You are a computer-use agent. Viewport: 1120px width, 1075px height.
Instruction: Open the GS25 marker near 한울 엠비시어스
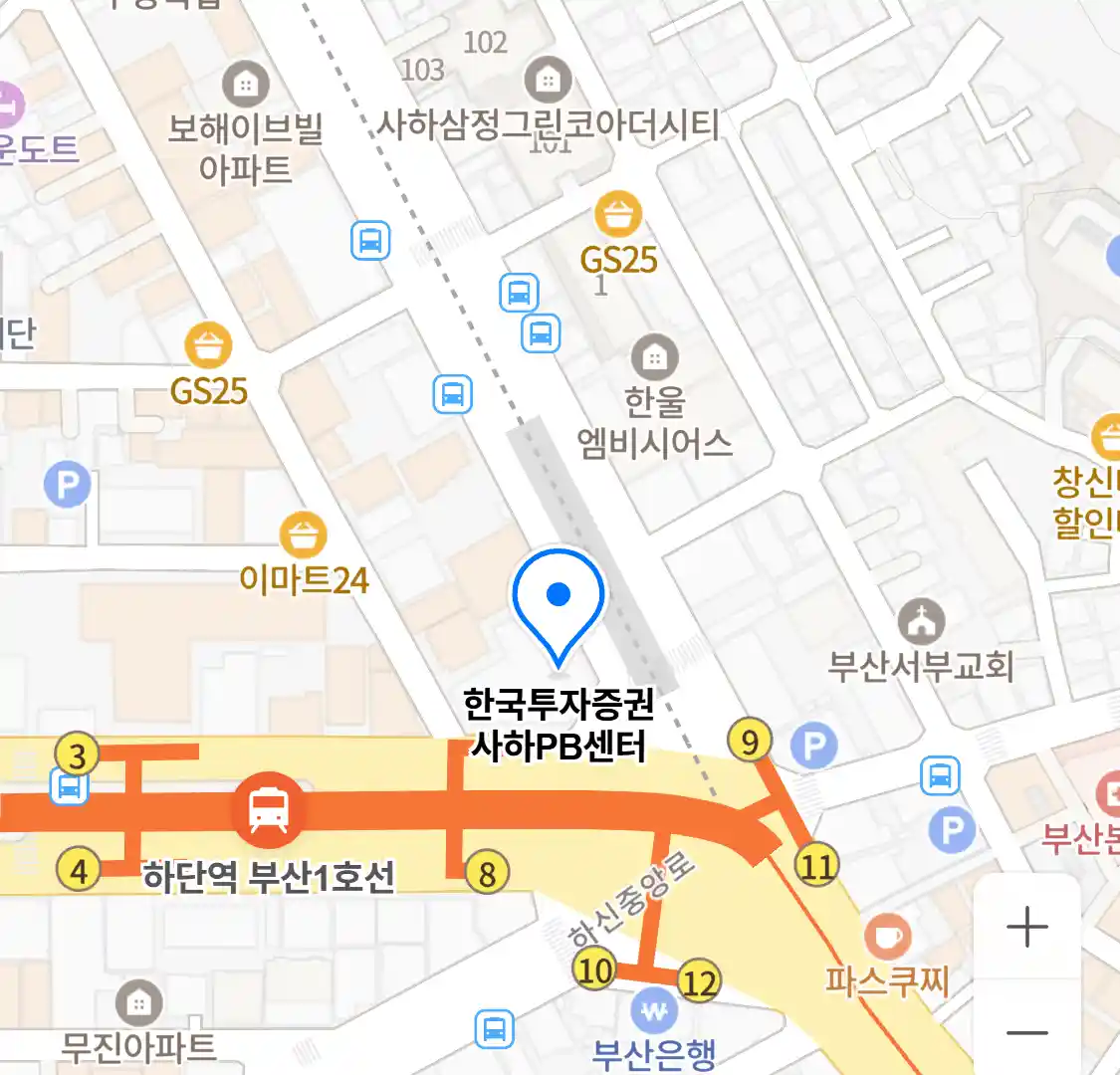[x=618, y=216]
